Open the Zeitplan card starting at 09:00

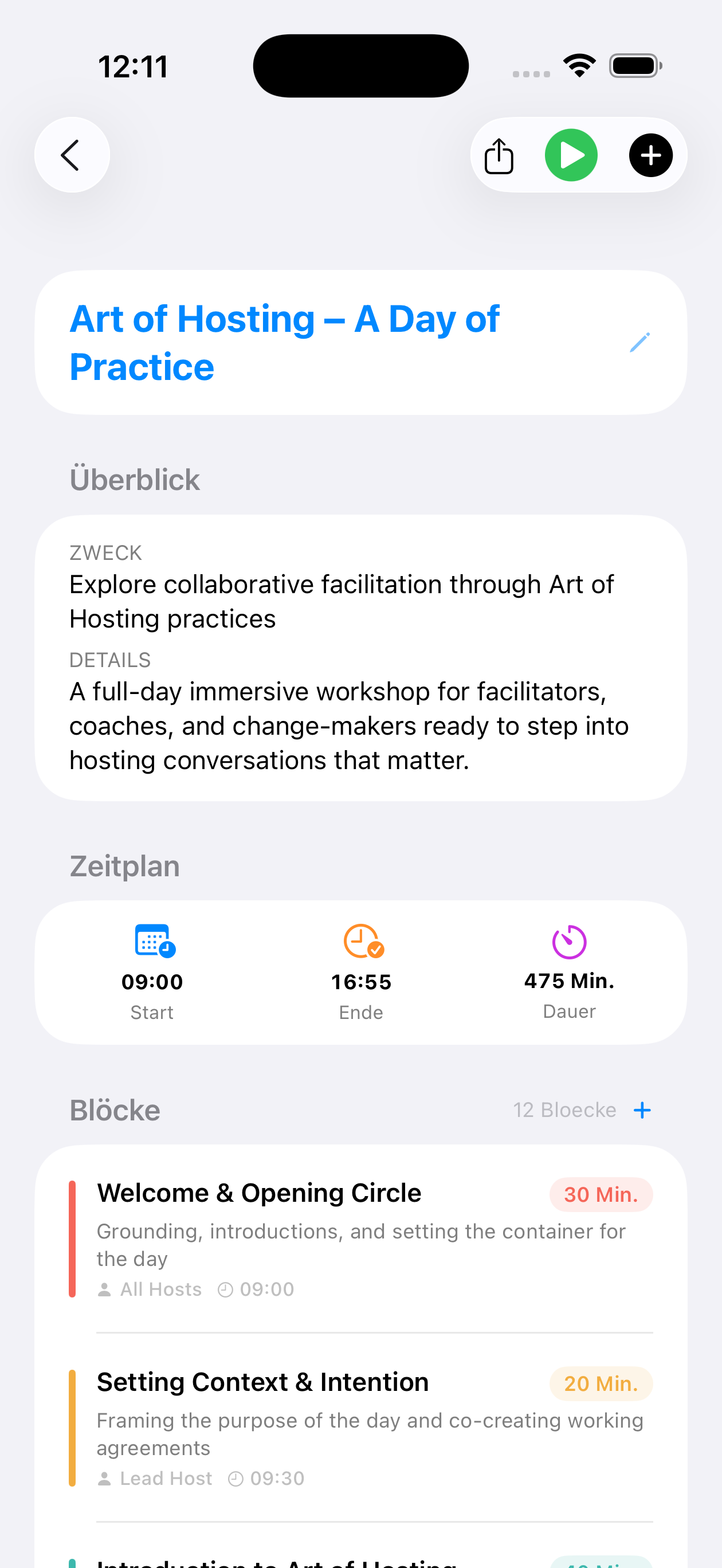click(360, 972)
